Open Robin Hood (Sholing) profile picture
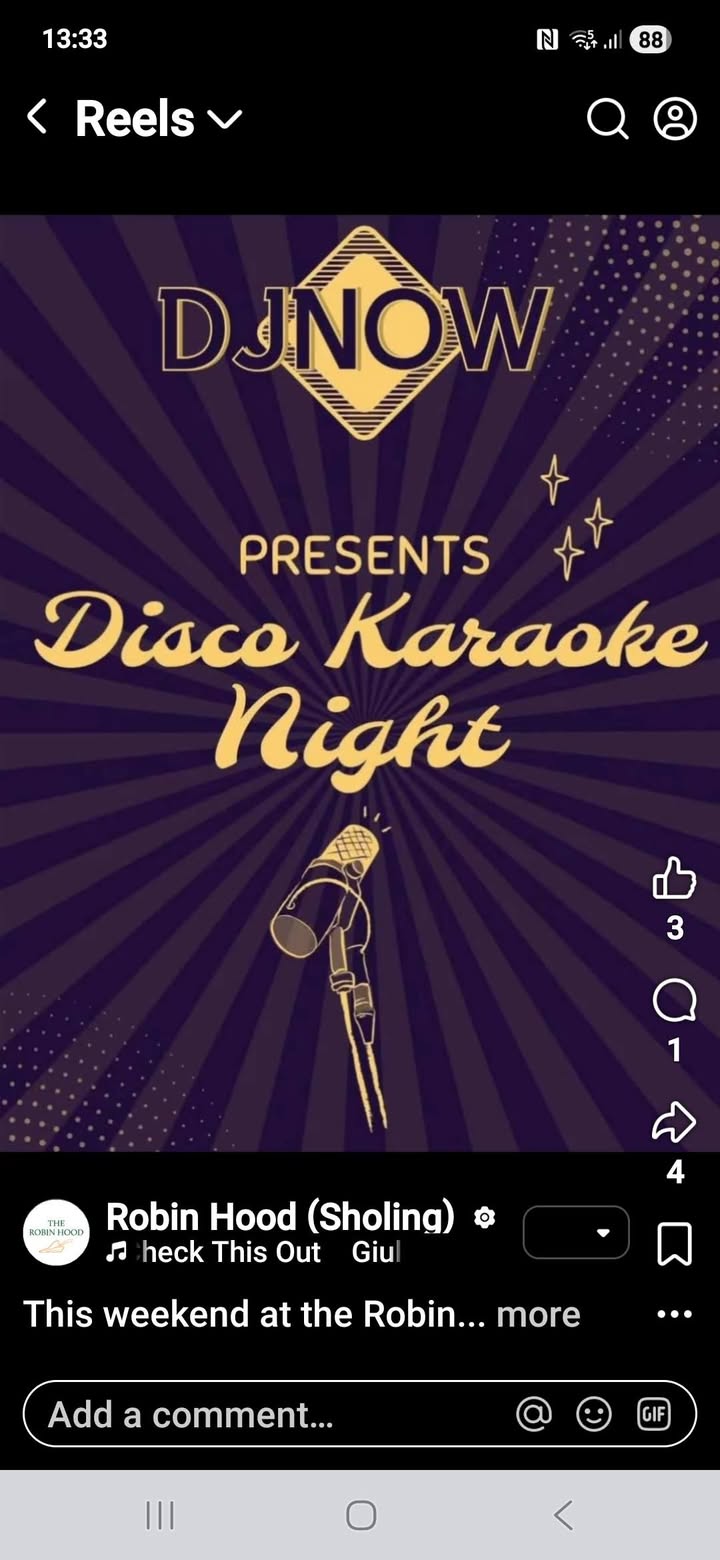The image size is (720, 1560). point(57,1233)
